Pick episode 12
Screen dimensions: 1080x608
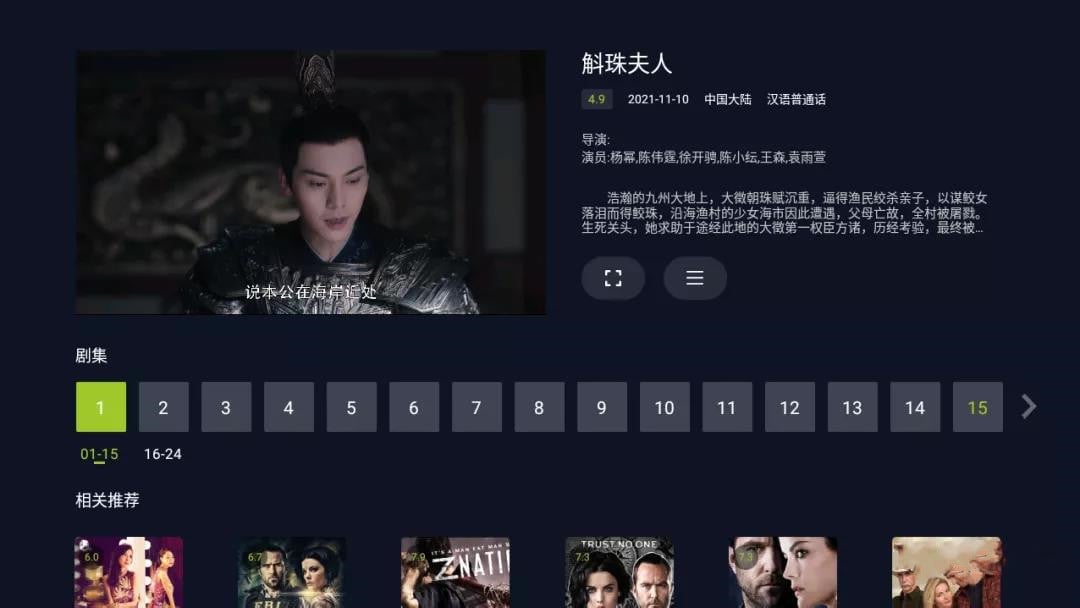(789, 407)
